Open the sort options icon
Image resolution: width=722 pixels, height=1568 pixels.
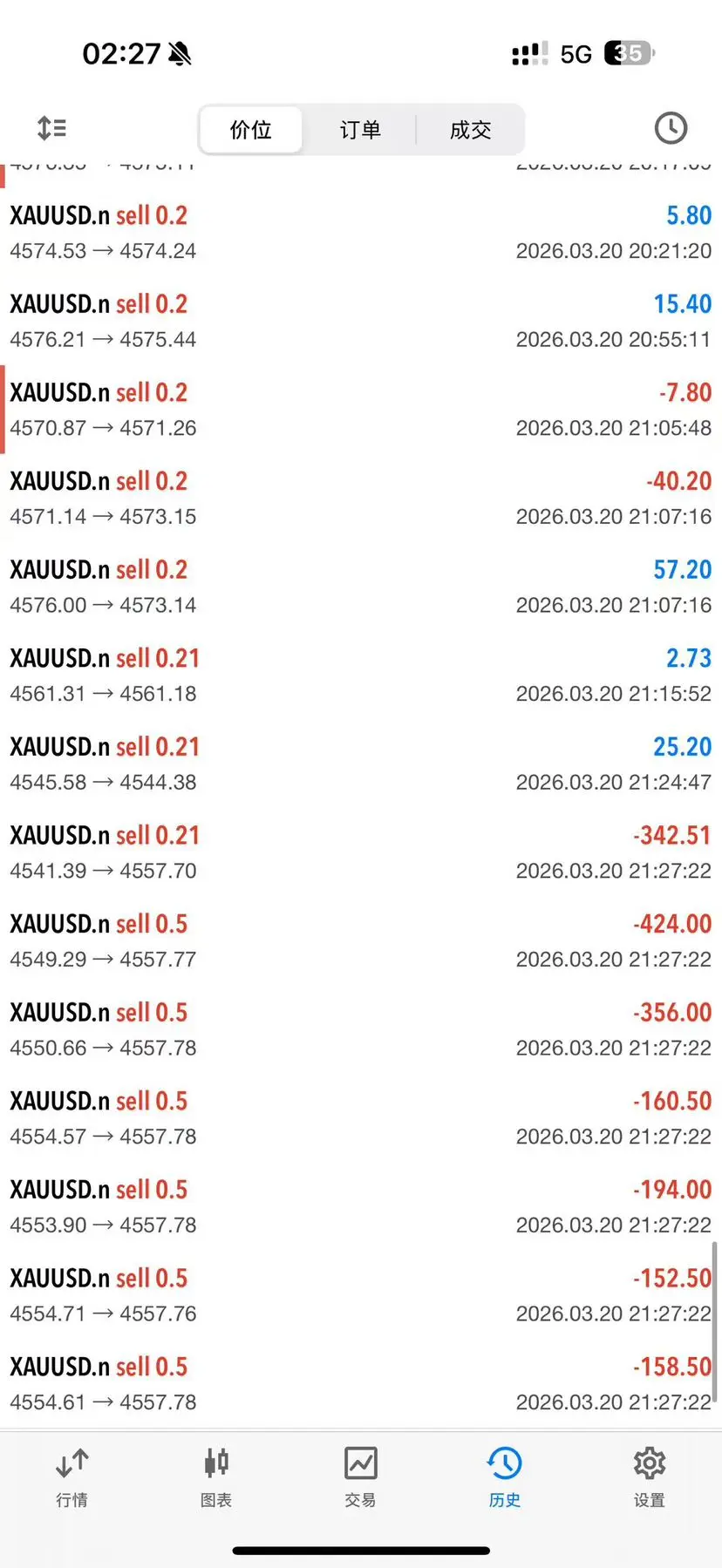tap(52, 129)
